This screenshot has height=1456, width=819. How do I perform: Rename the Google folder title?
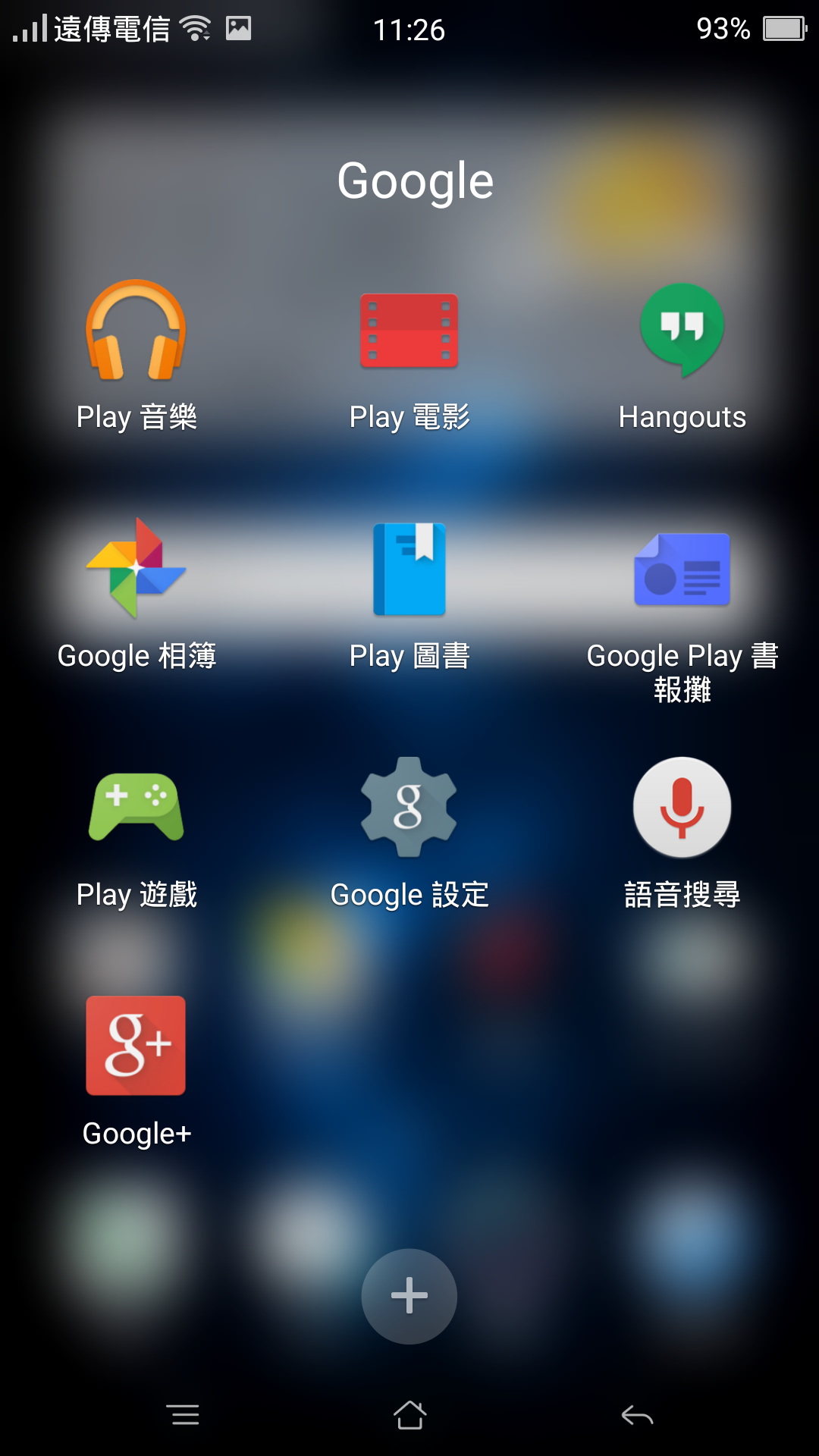tap(416, 182)
